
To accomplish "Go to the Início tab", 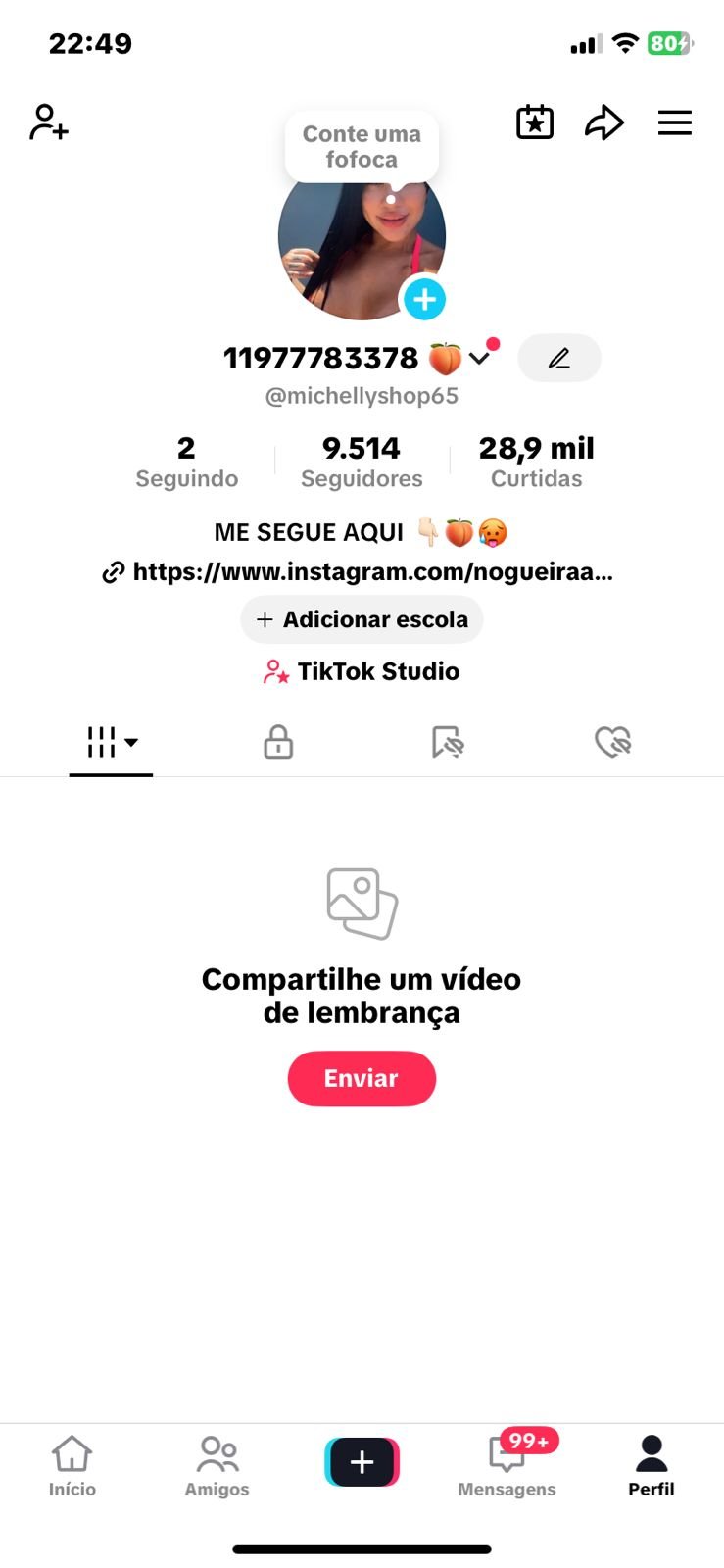I will point(72,1466).
